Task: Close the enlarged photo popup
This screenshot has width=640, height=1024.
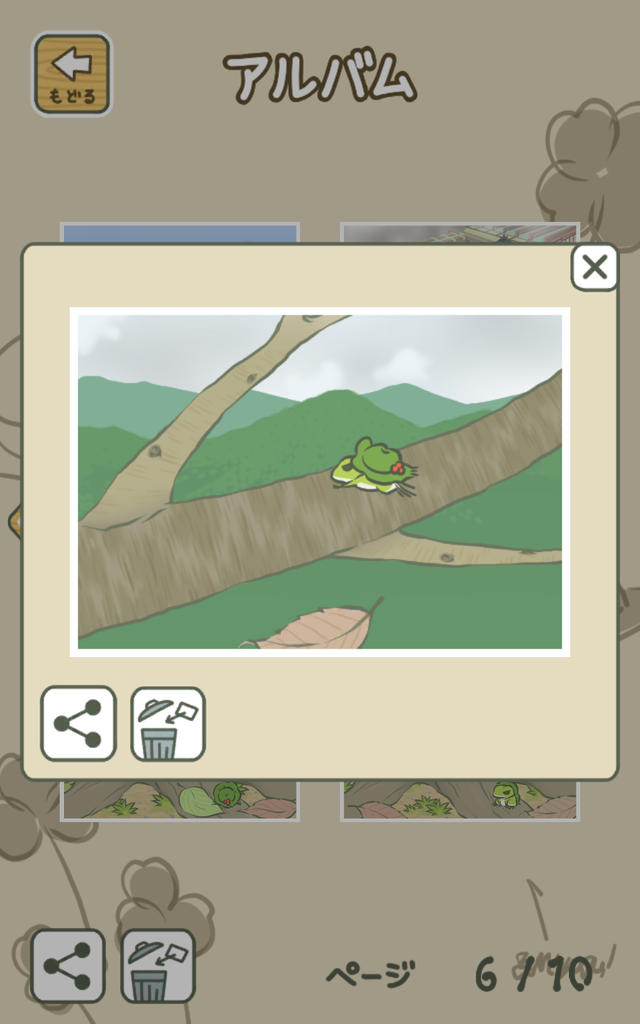Action: (594, 268)
